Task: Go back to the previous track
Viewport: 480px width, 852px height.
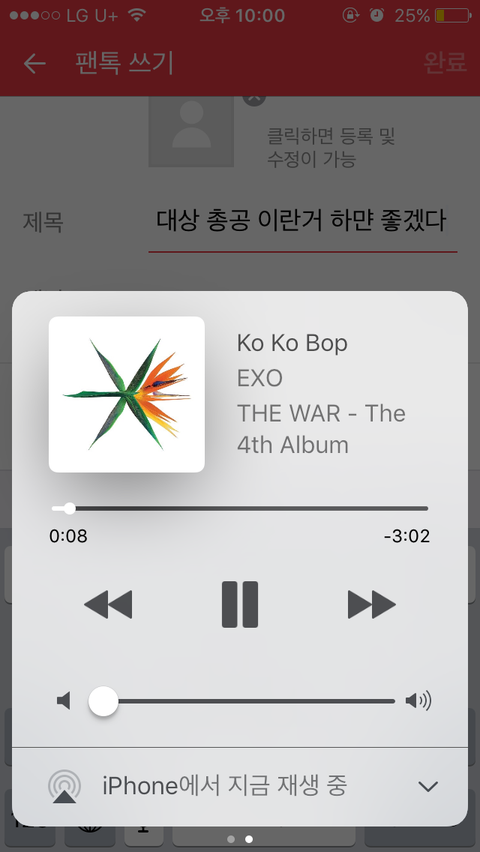Action: pos(108,604)
